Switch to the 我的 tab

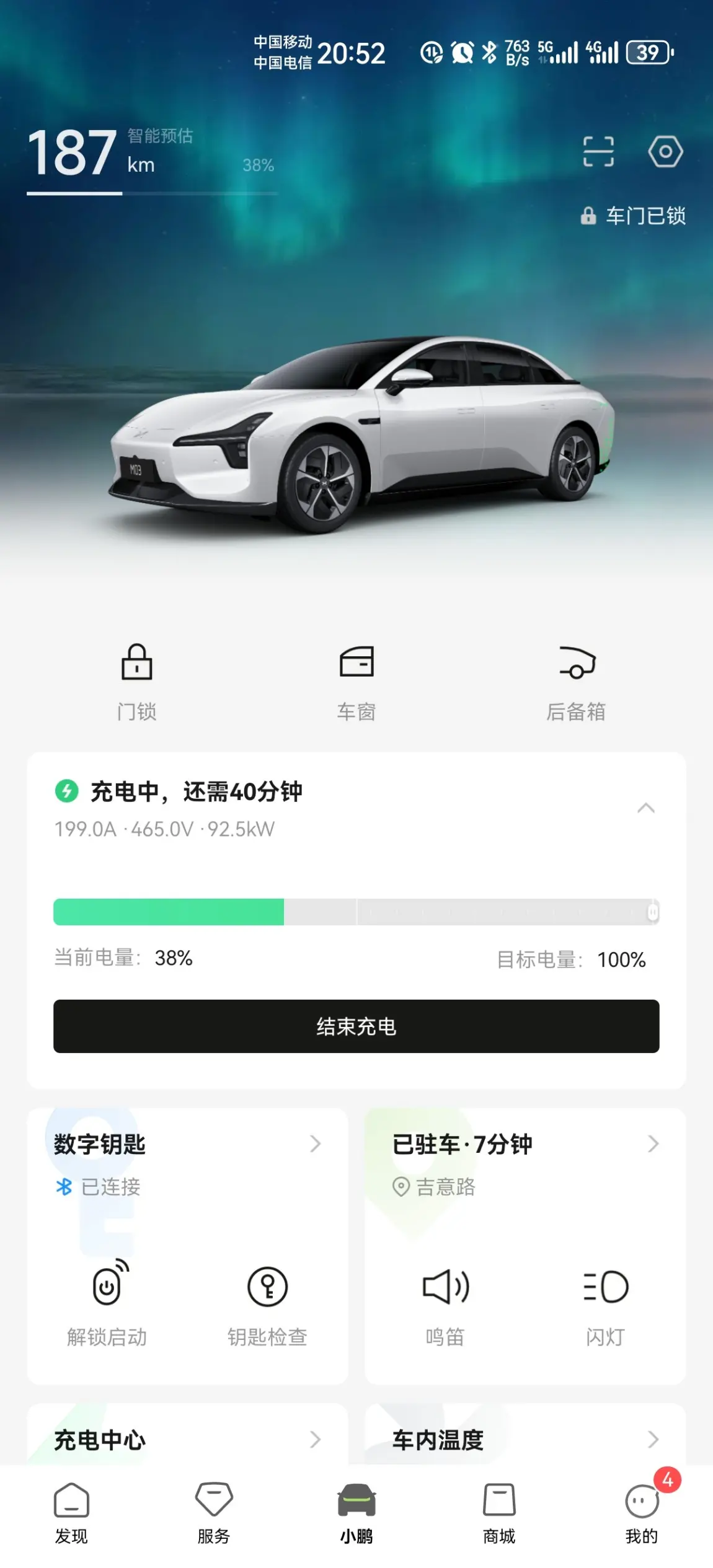tap(642, 1513)
